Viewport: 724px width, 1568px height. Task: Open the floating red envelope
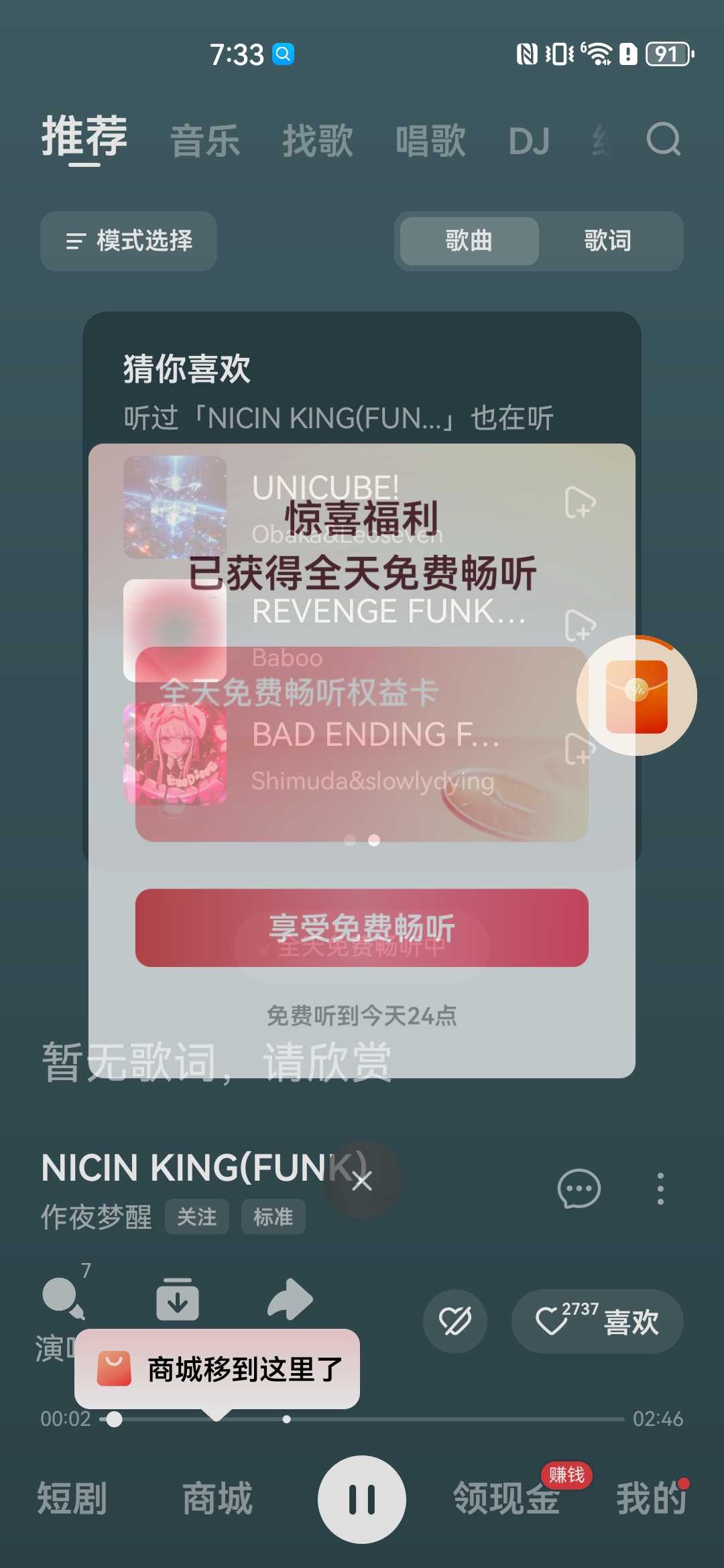pos(637,696)
